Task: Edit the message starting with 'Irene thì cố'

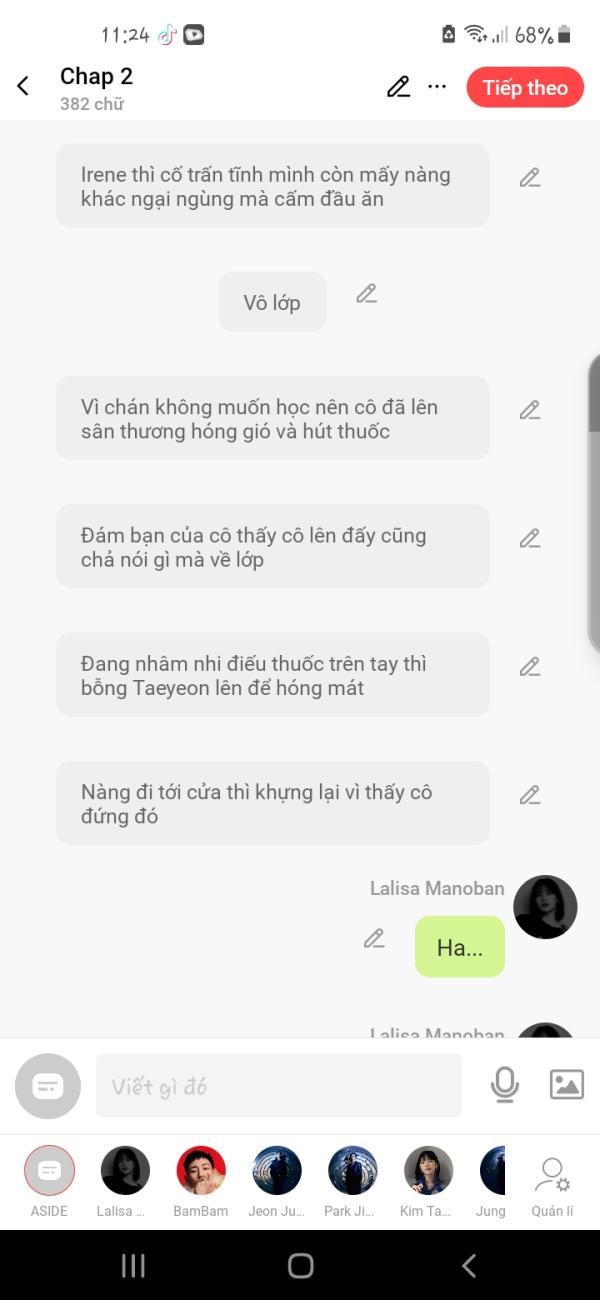Action: tap(530, 178)
